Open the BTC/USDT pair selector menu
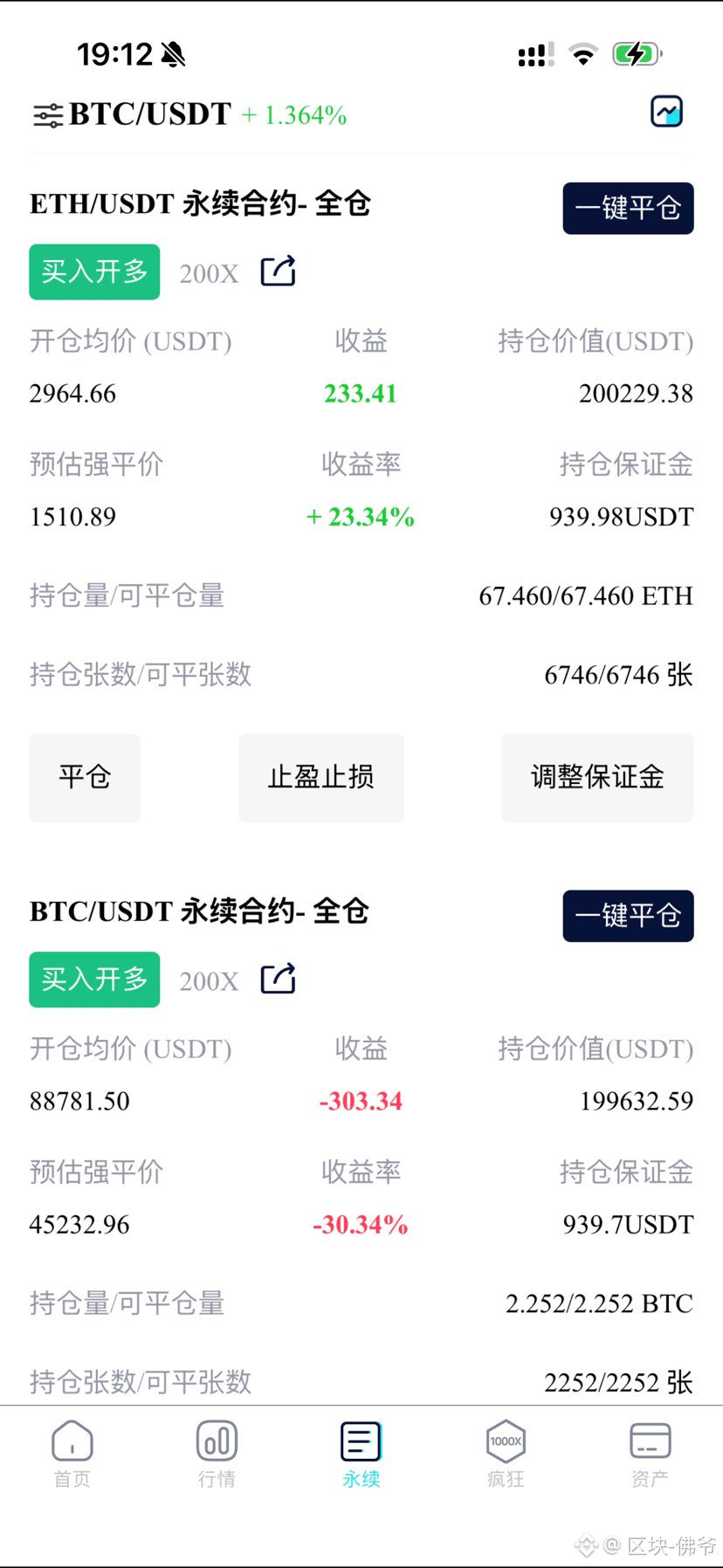The image size is (723, 1568). tap(131, 114)
